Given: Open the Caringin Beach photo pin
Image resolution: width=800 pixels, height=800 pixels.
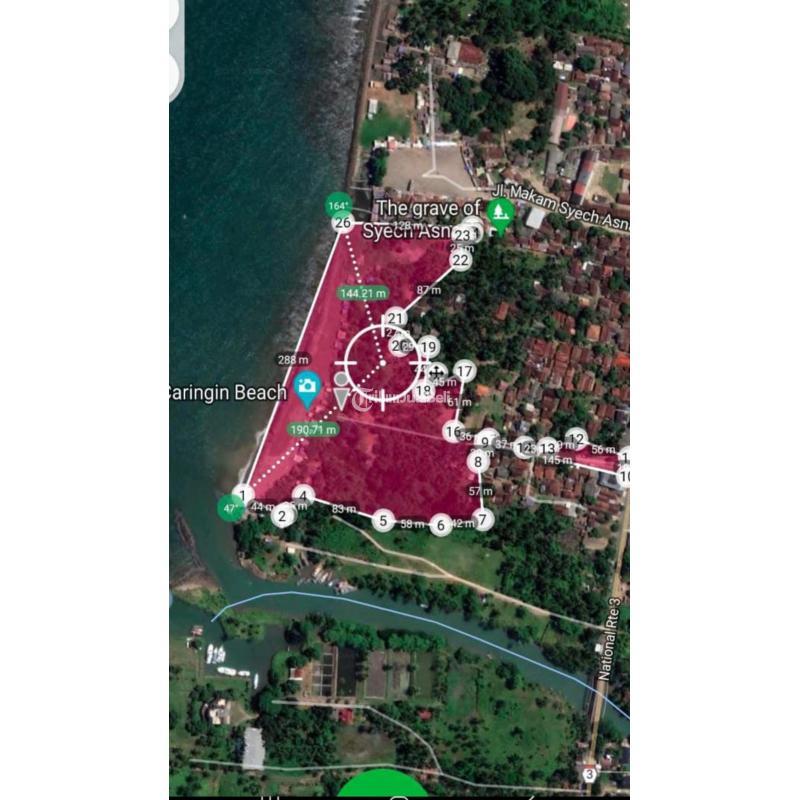Looking at the screenshot, I should coord(308,387).
